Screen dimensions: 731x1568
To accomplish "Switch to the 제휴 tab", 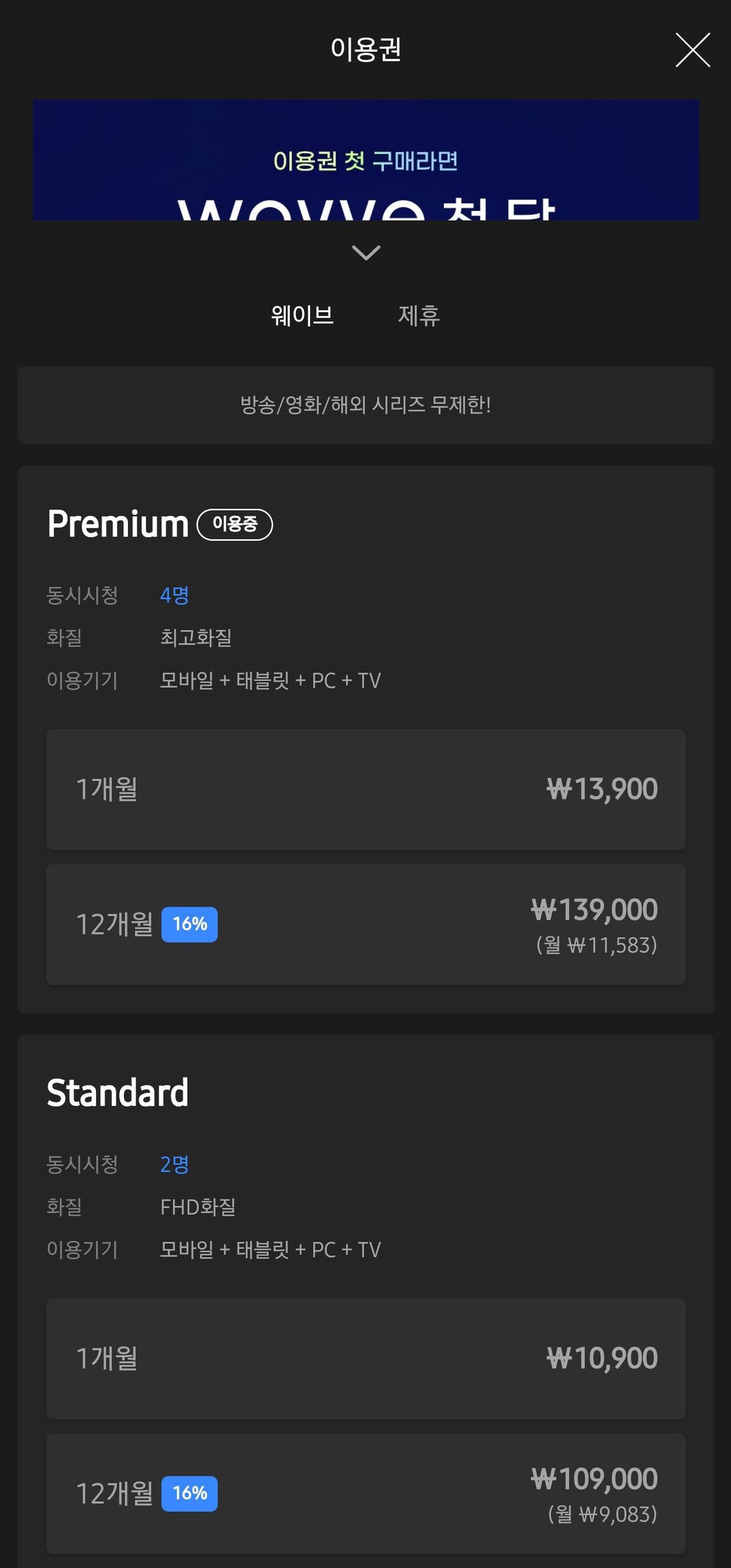I will tap(419, 315).
